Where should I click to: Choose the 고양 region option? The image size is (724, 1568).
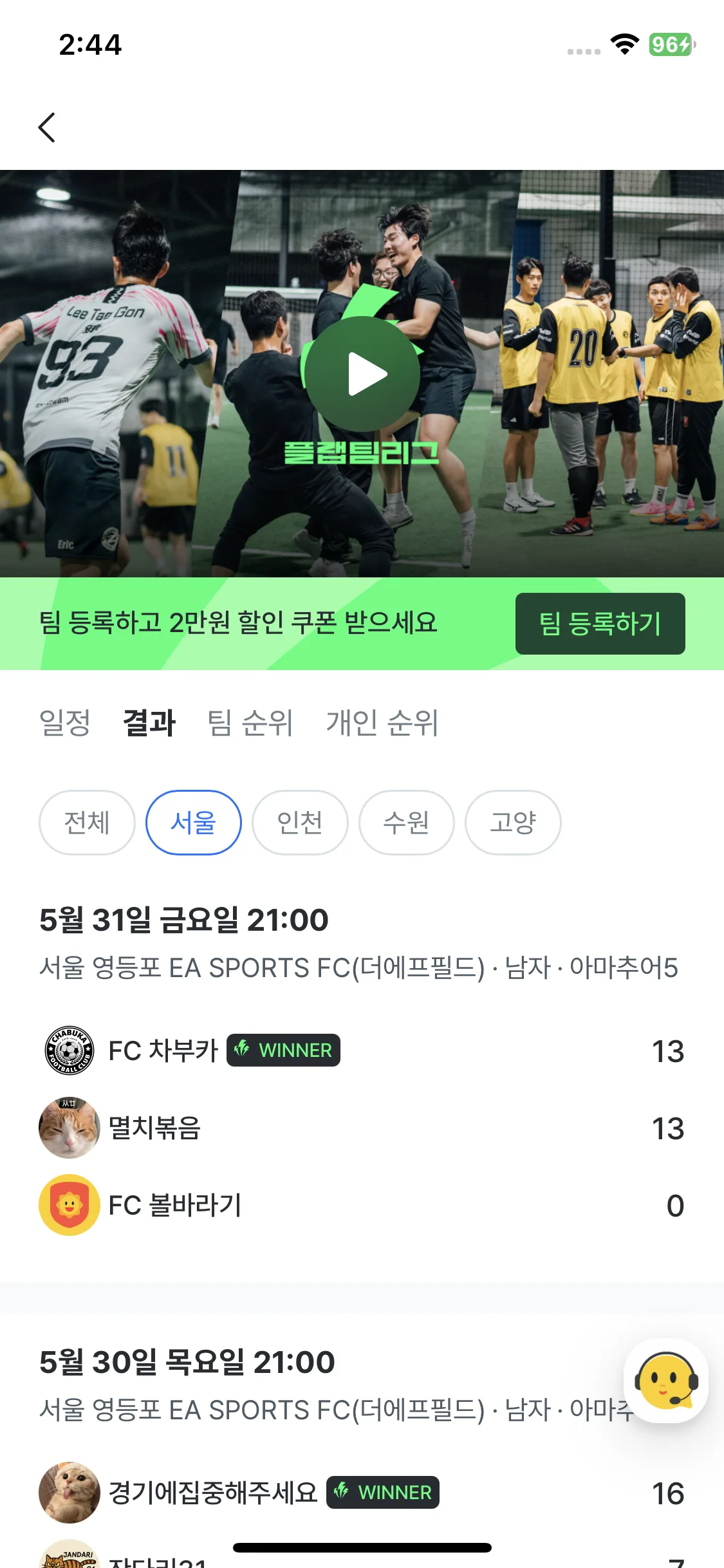[512, 822]
